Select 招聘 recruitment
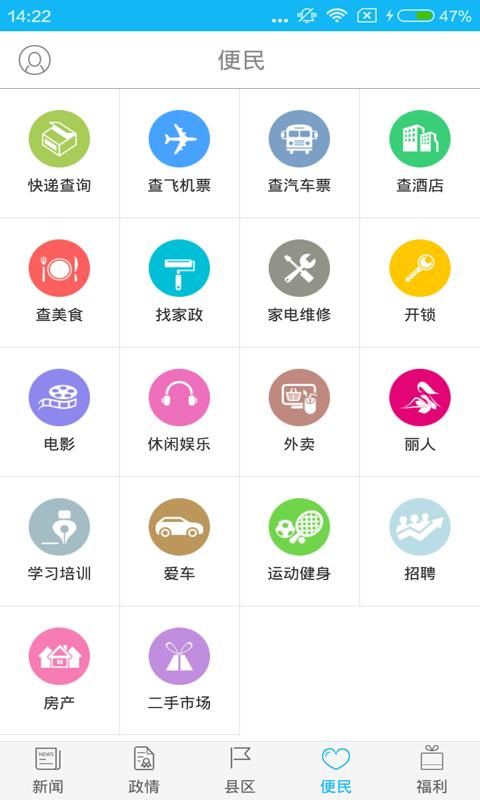Viewport: 480px width, 800px height. [420, 541]
